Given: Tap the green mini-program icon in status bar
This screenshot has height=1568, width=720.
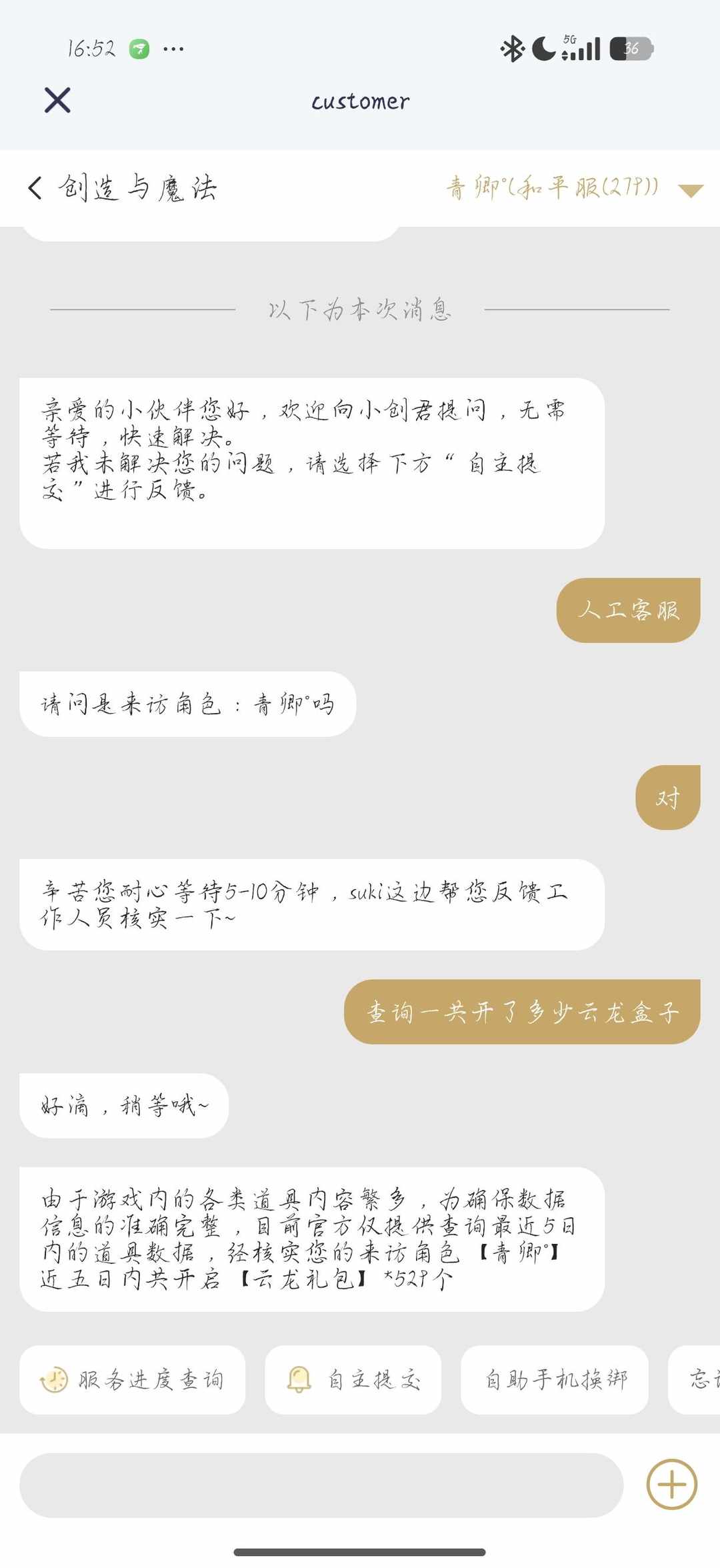Looking at the screenshot, I should 138,48.
